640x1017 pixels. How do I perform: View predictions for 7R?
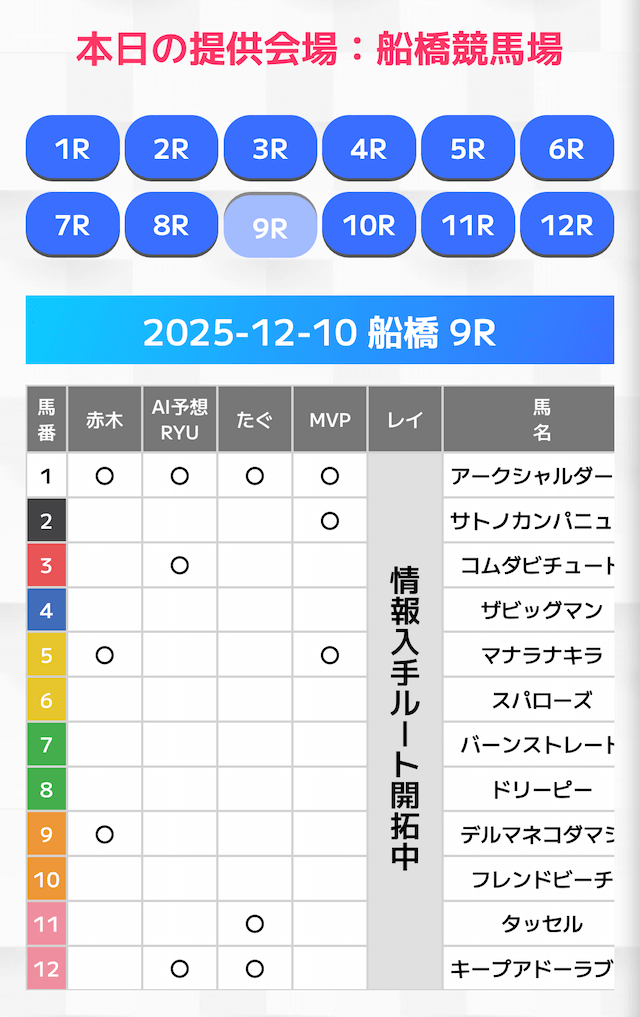72,224
